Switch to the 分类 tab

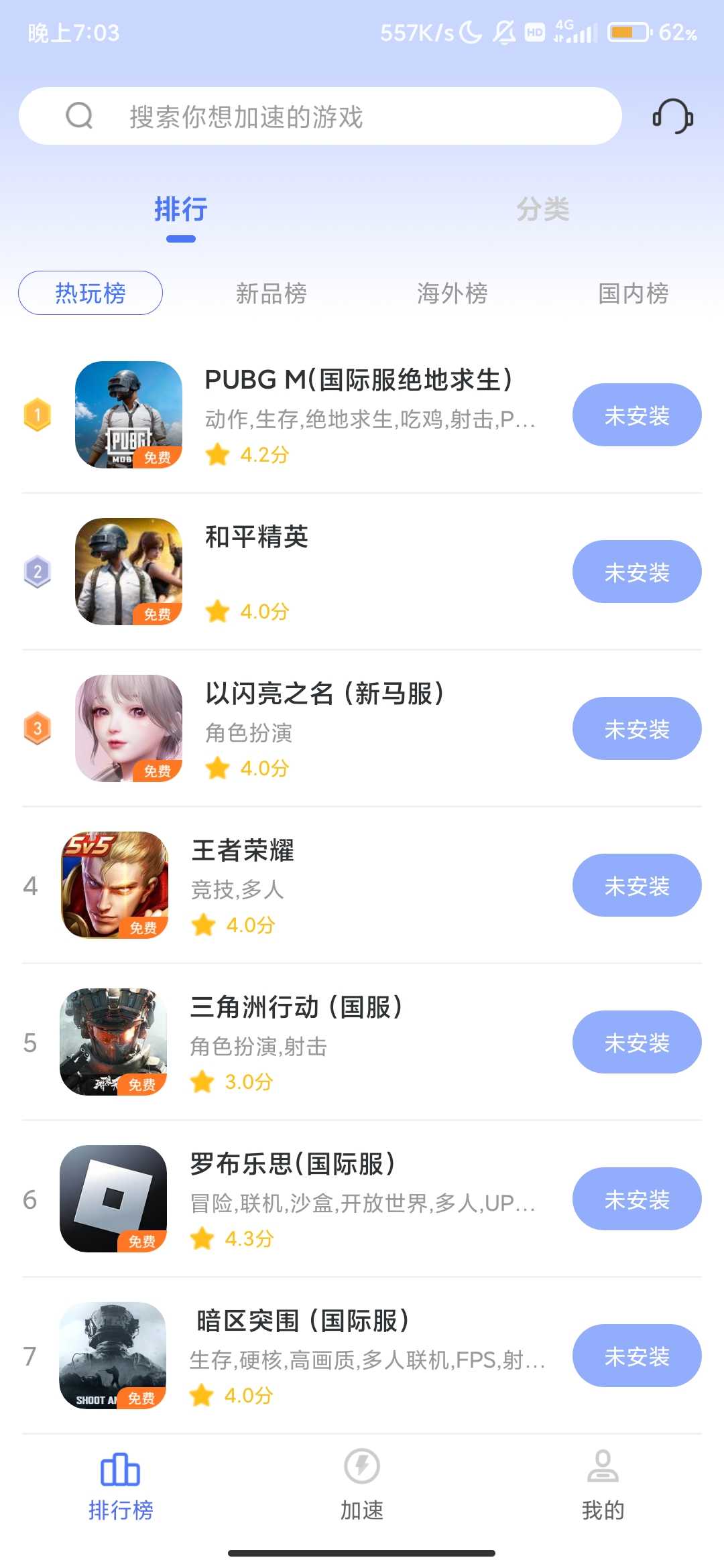542,209
